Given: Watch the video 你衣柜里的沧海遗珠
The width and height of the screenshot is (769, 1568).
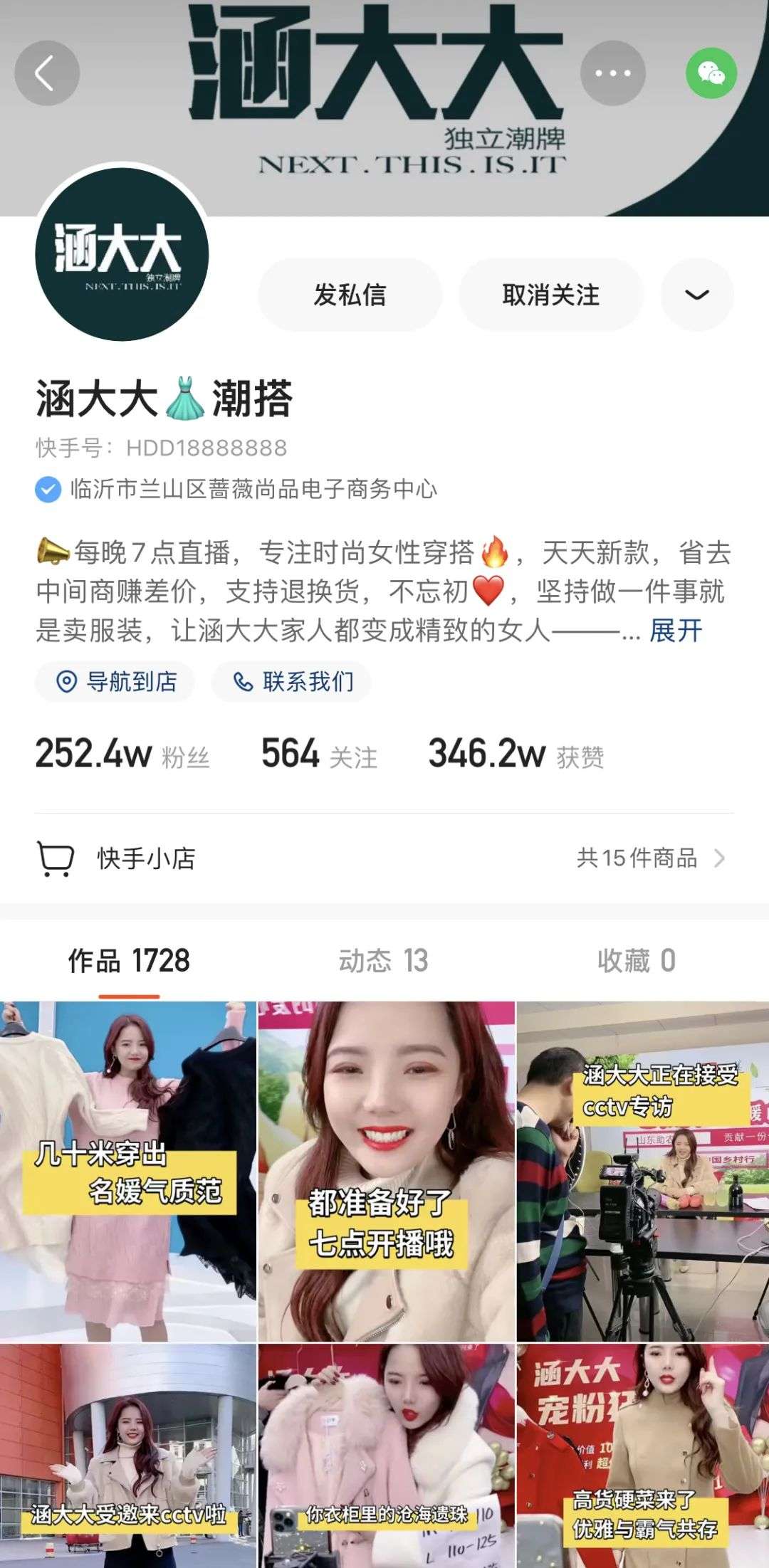Looking at the screenshot, I should click(386, 1456).
